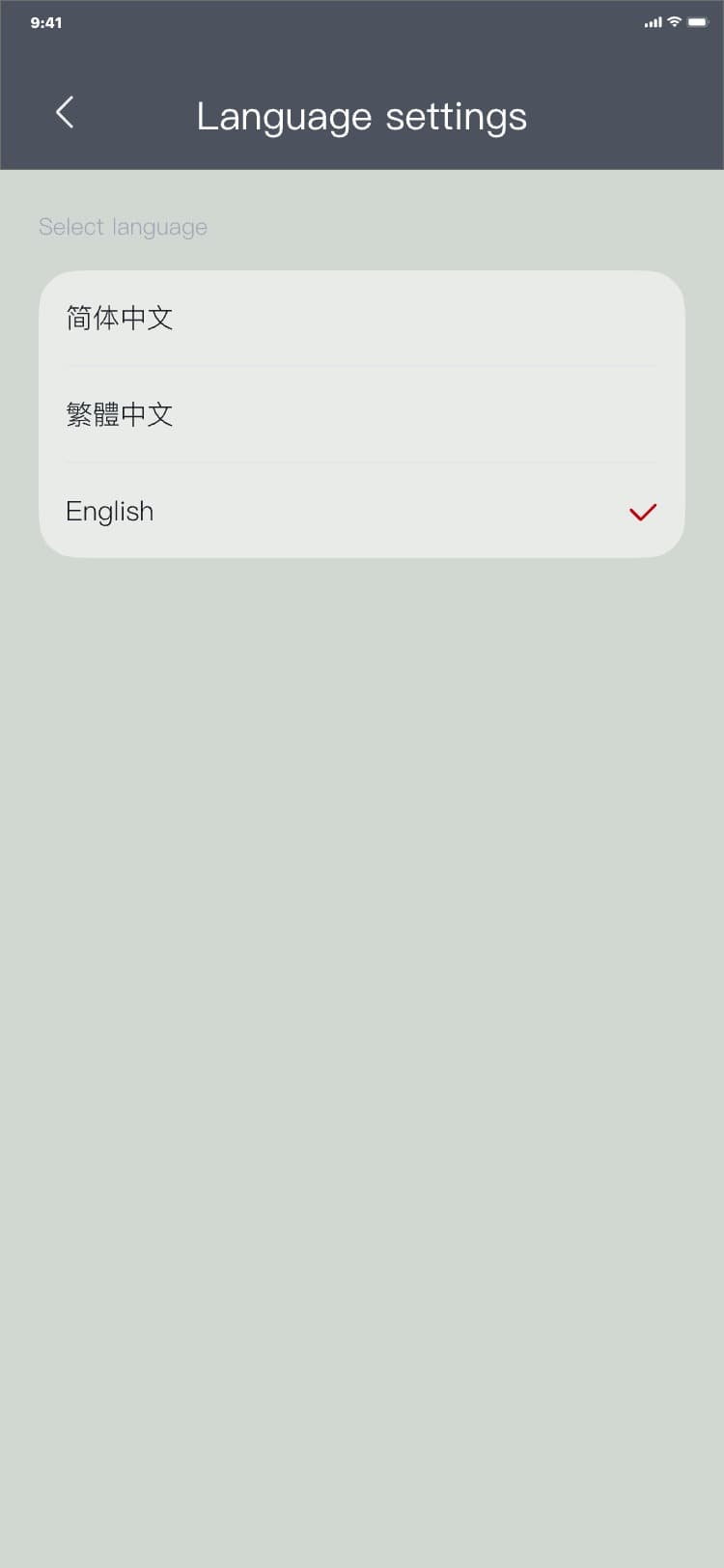
Task: Go back from Language settings
Action: (65, 113)
